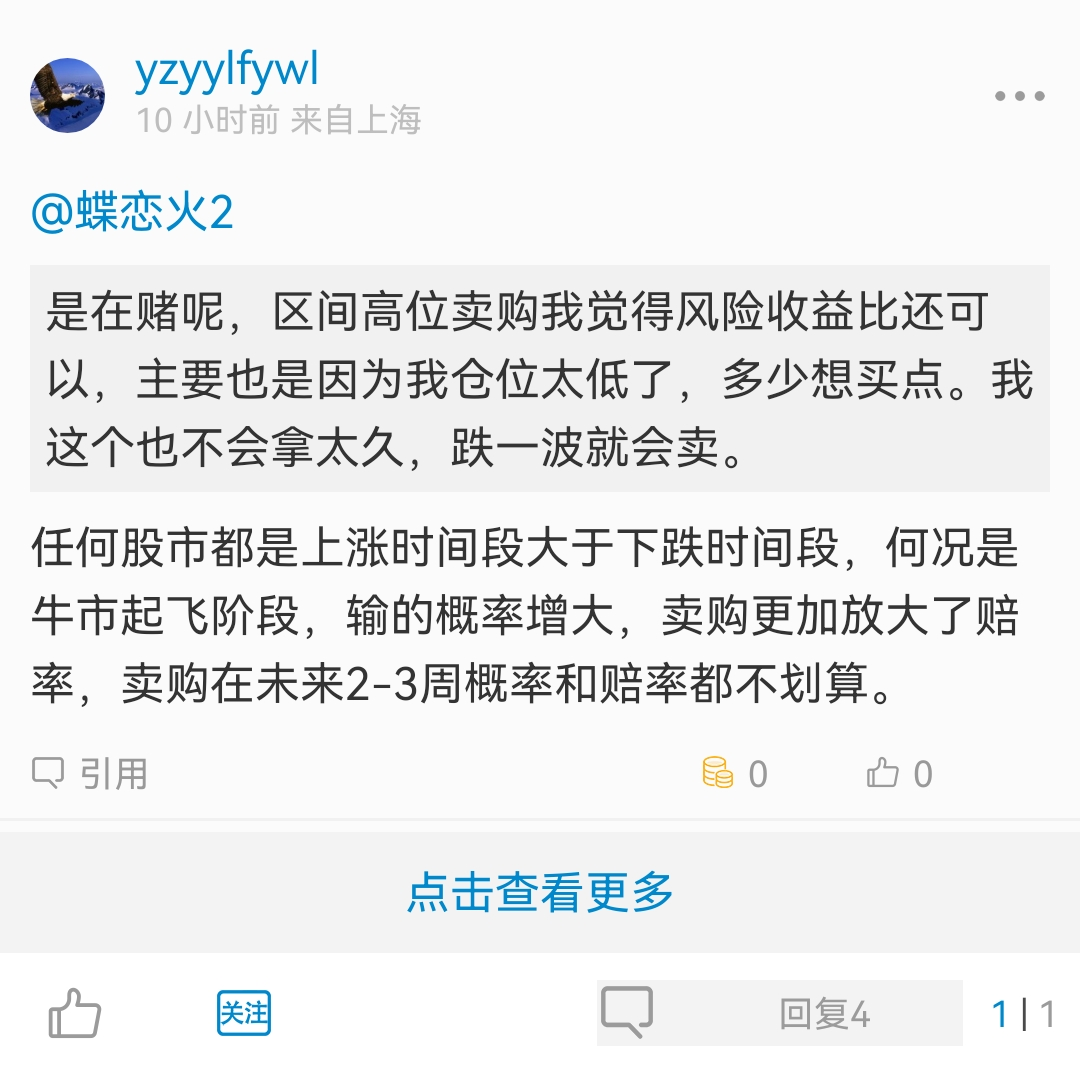This screenshot has width=1080, height=1073.
Task: Tap 引用 to quote this comment
Action: click(x=91, y=773)
